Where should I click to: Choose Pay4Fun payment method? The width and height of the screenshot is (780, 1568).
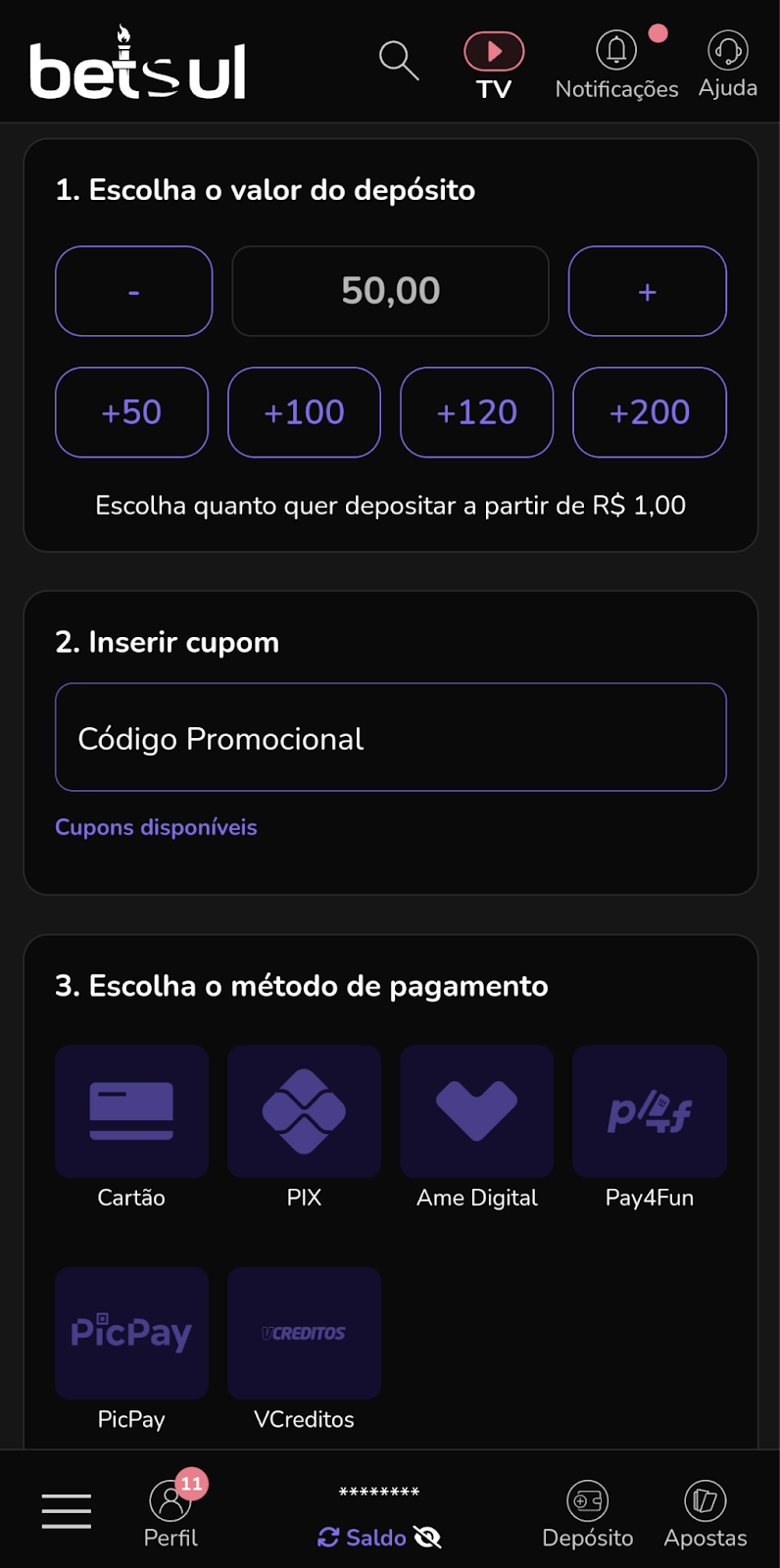point(650,1128)
